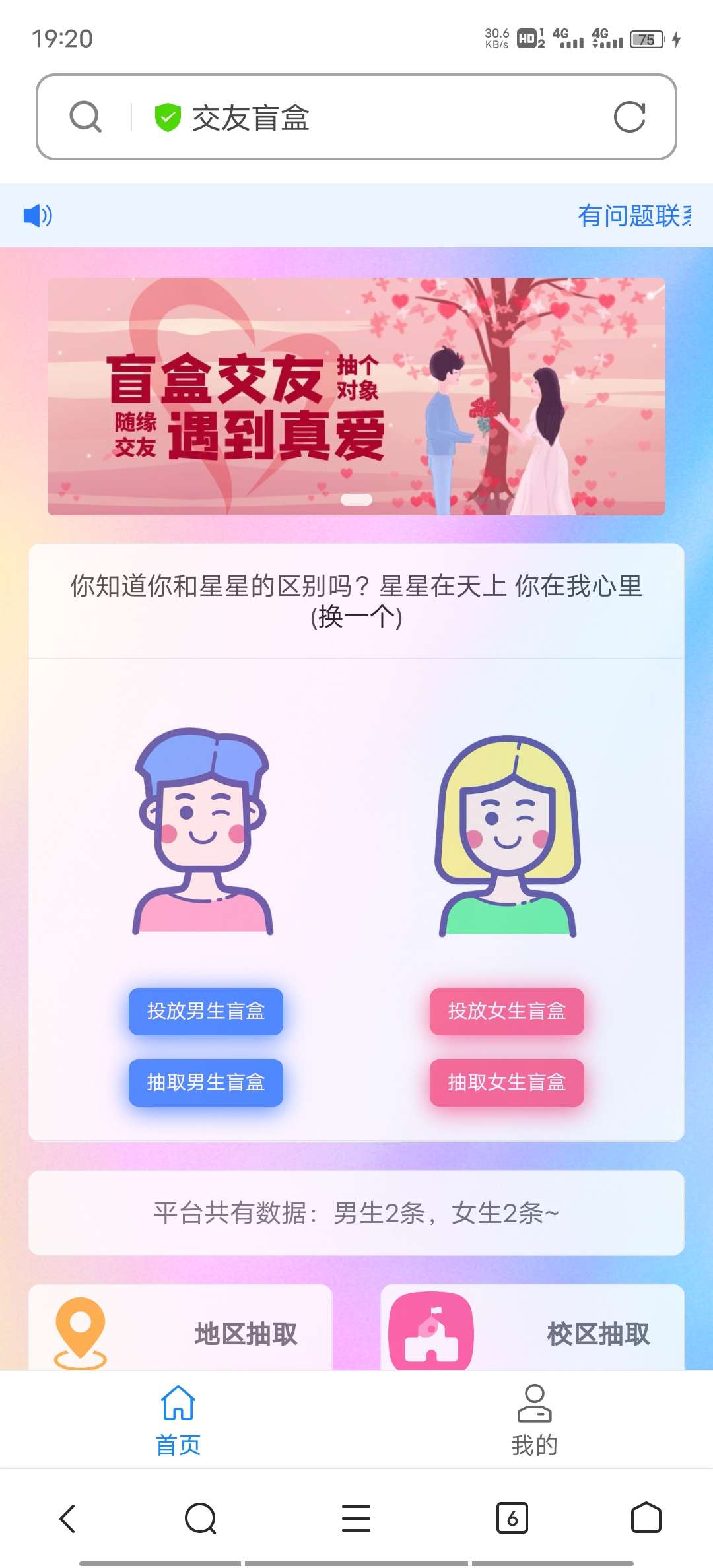Tap the search magnifier in the address bar
713x1568 pixels.
(x=85, y=117)
